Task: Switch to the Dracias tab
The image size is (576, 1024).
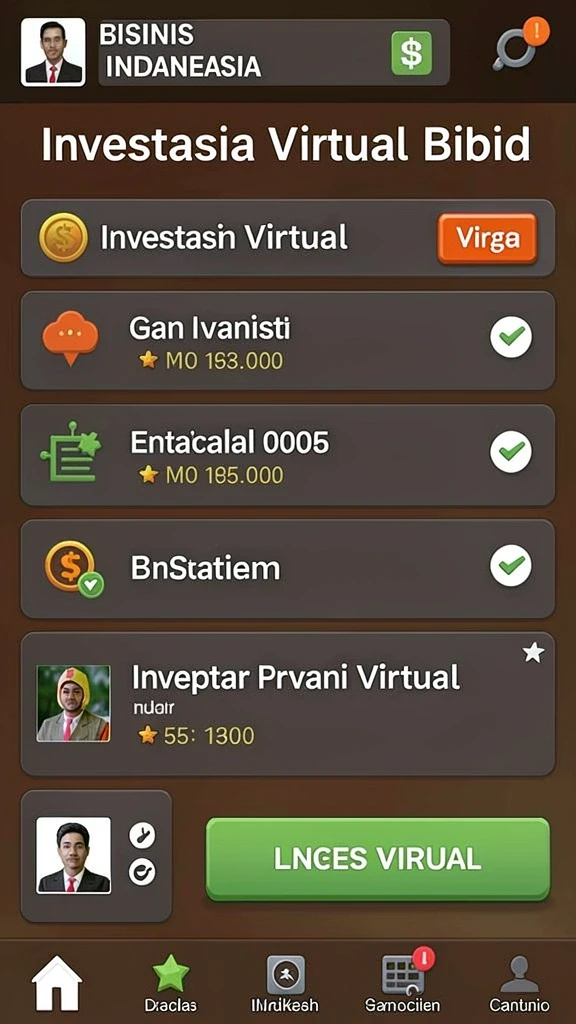Action: (170, 986)
